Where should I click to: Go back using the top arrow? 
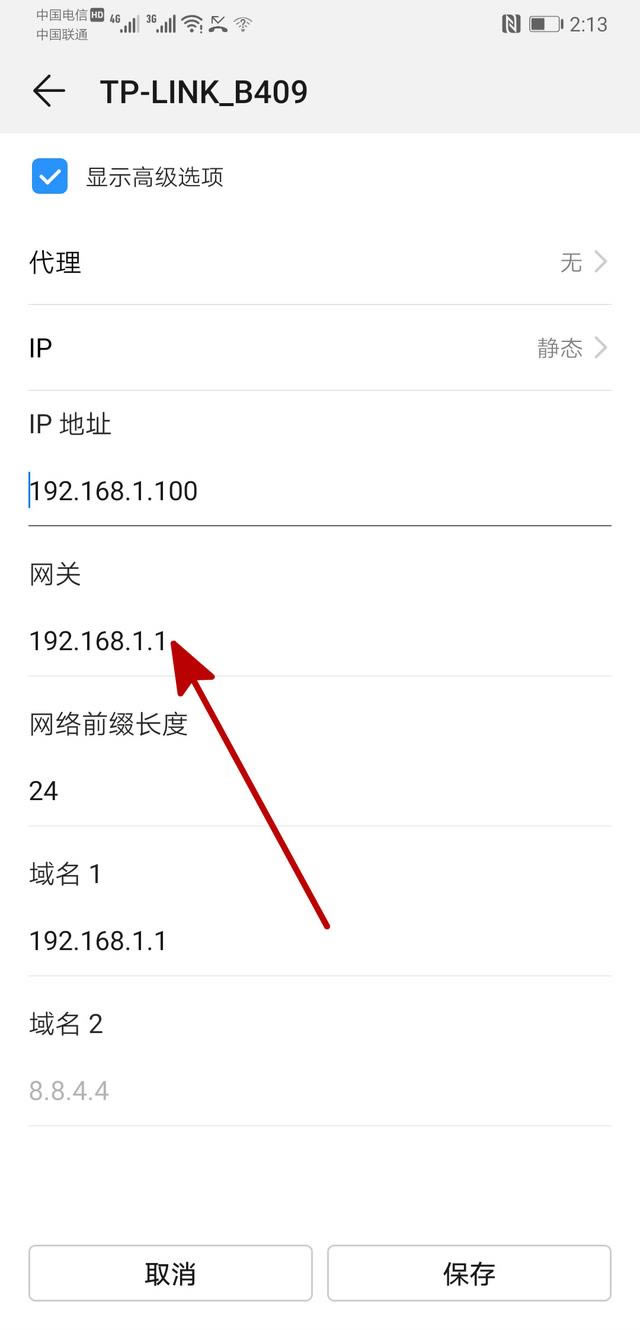pos(48,92)
